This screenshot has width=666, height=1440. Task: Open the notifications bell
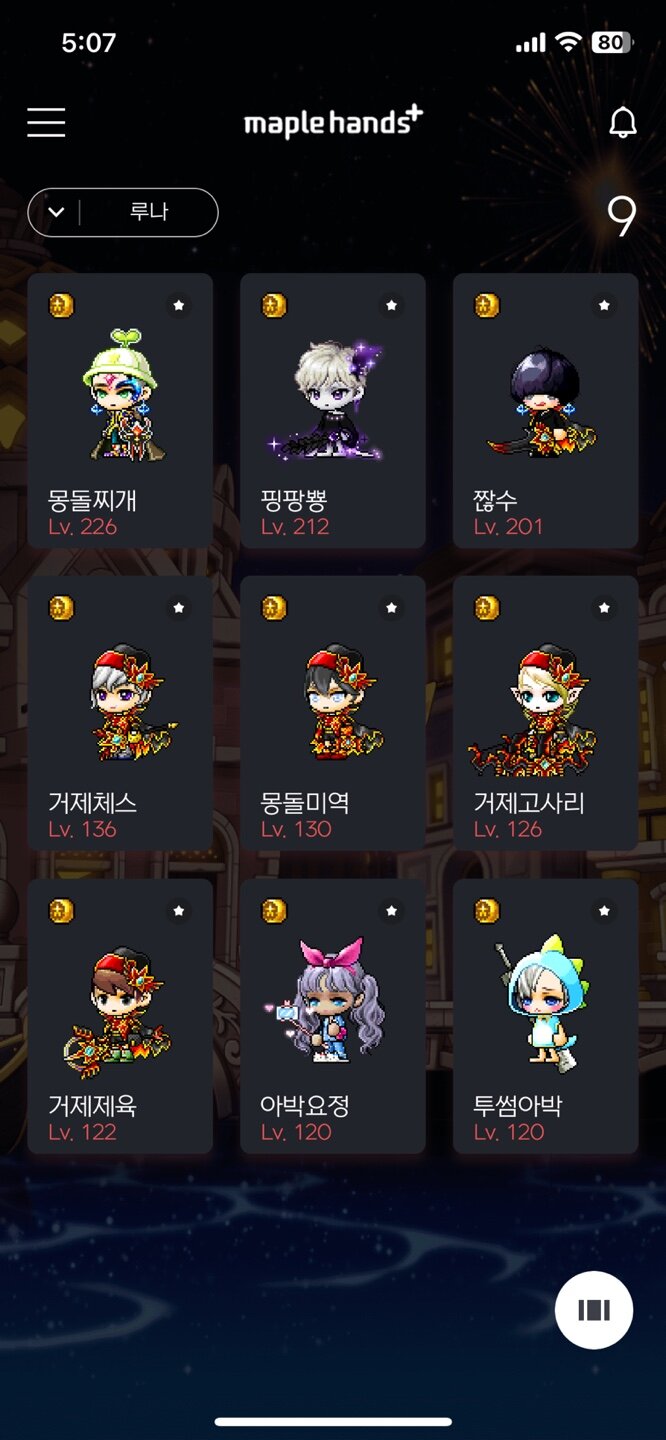[622, 123]
